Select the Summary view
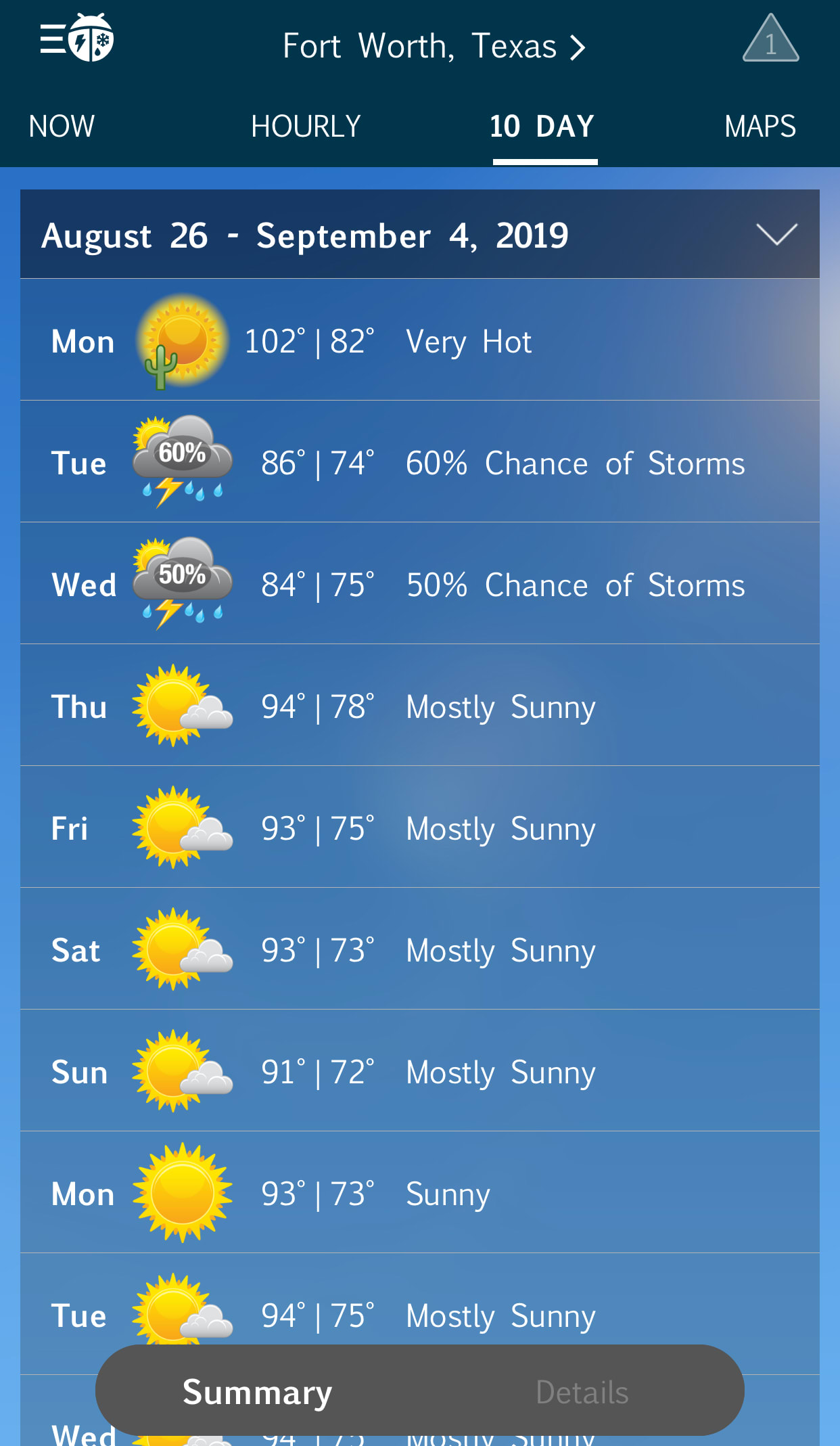 [257, 1391]
